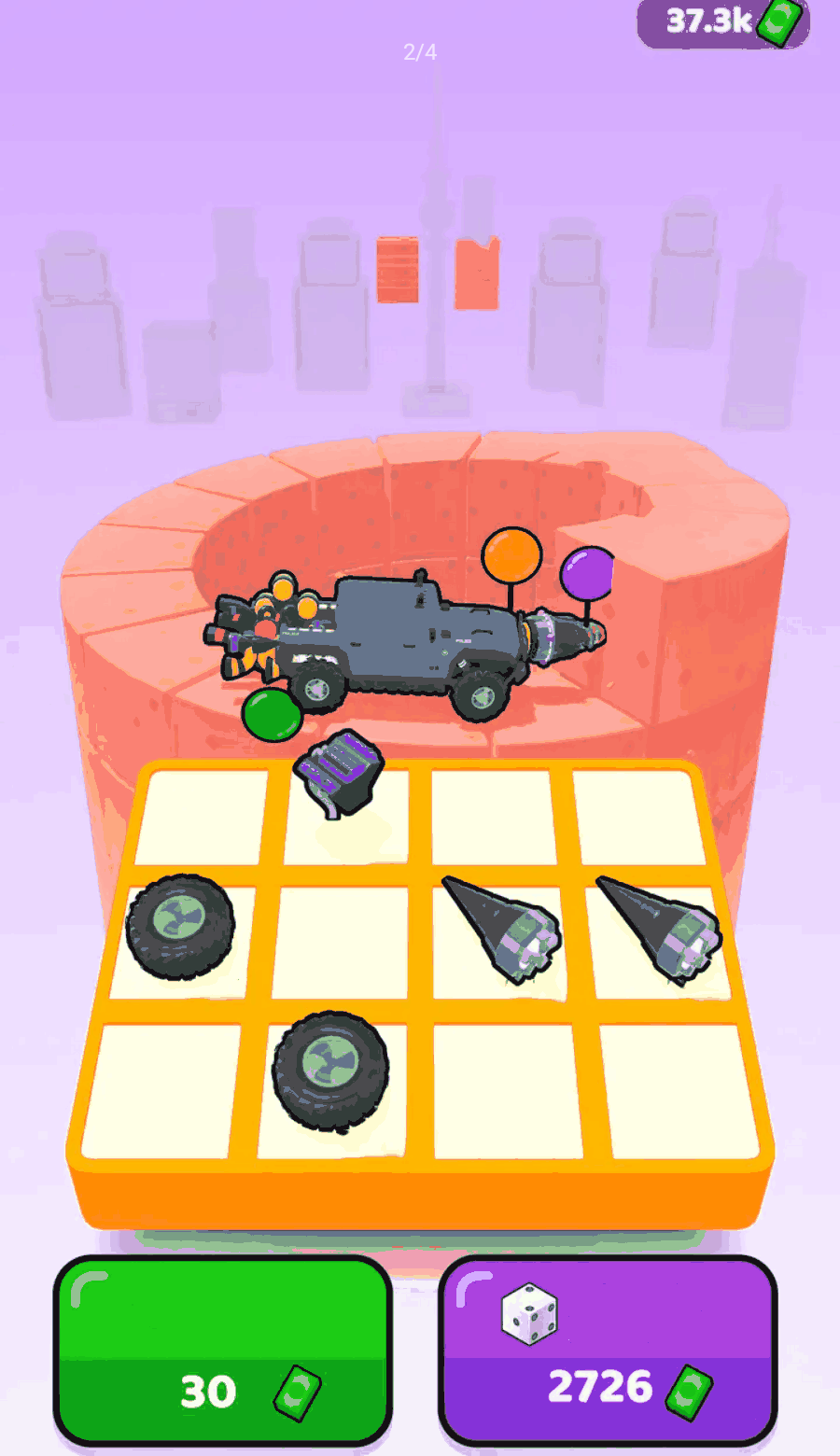
Task: Open the 37.3k cash balance
Action: click(x=723, y=22)
